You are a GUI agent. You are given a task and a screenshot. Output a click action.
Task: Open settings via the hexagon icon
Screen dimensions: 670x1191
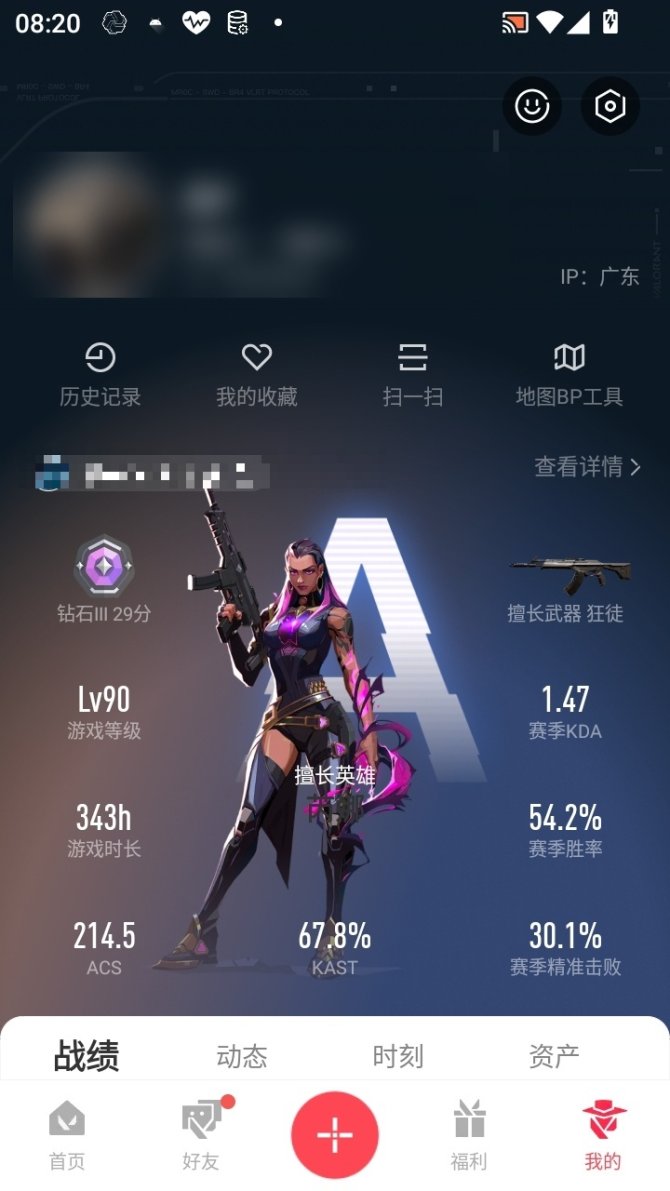tap(610, 106)
